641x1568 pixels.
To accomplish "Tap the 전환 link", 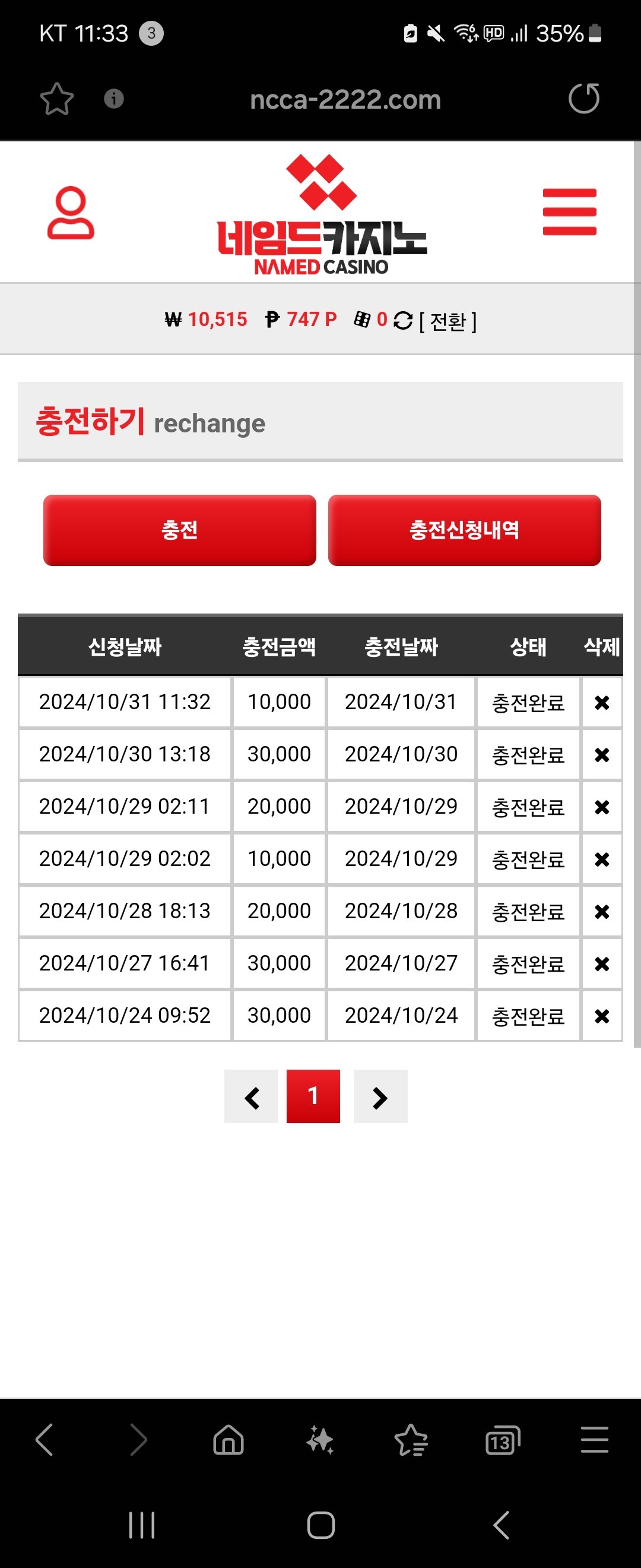I will 448,321.
